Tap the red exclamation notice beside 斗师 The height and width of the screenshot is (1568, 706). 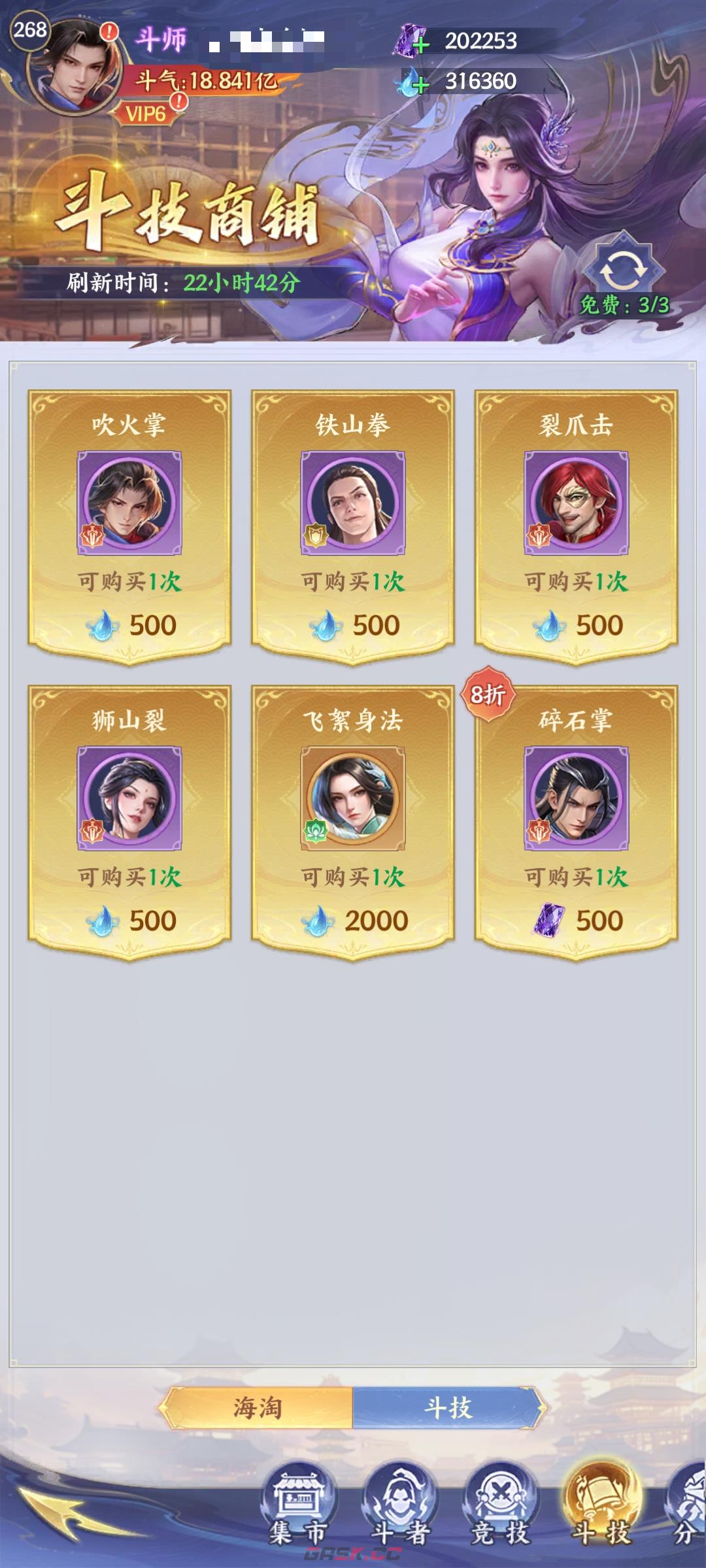point(107,31)
